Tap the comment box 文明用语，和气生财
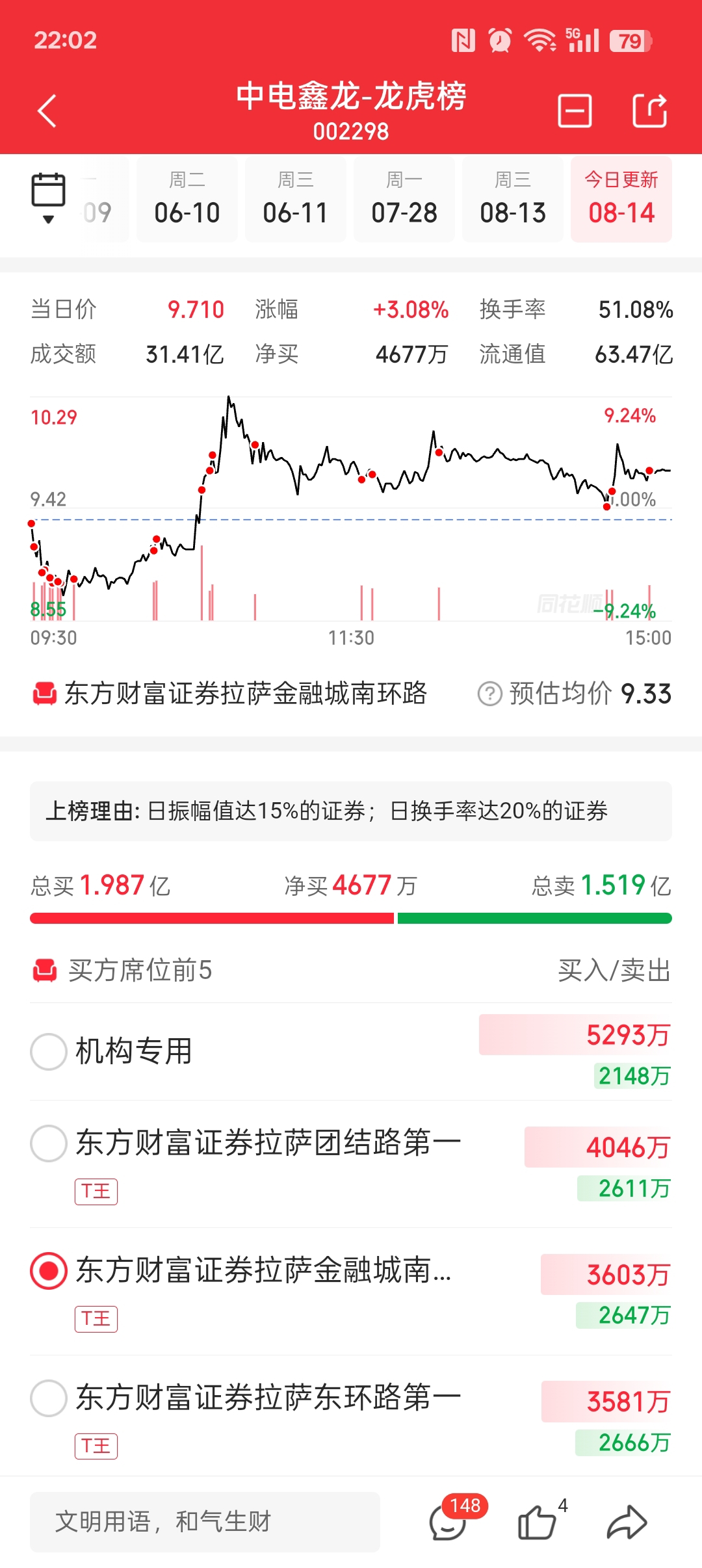Screen dimensions: 702x1568 (205, 1522)
